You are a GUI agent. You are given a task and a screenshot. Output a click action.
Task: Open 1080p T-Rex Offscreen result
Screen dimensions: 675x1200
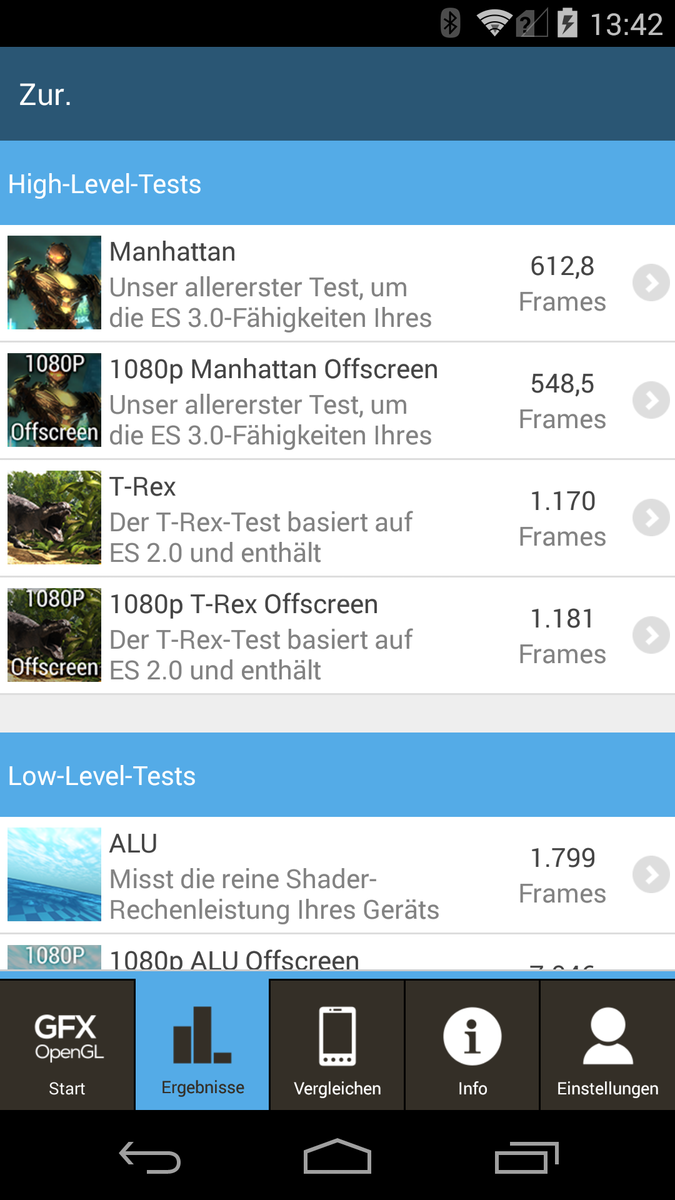[x=337, y=636]
